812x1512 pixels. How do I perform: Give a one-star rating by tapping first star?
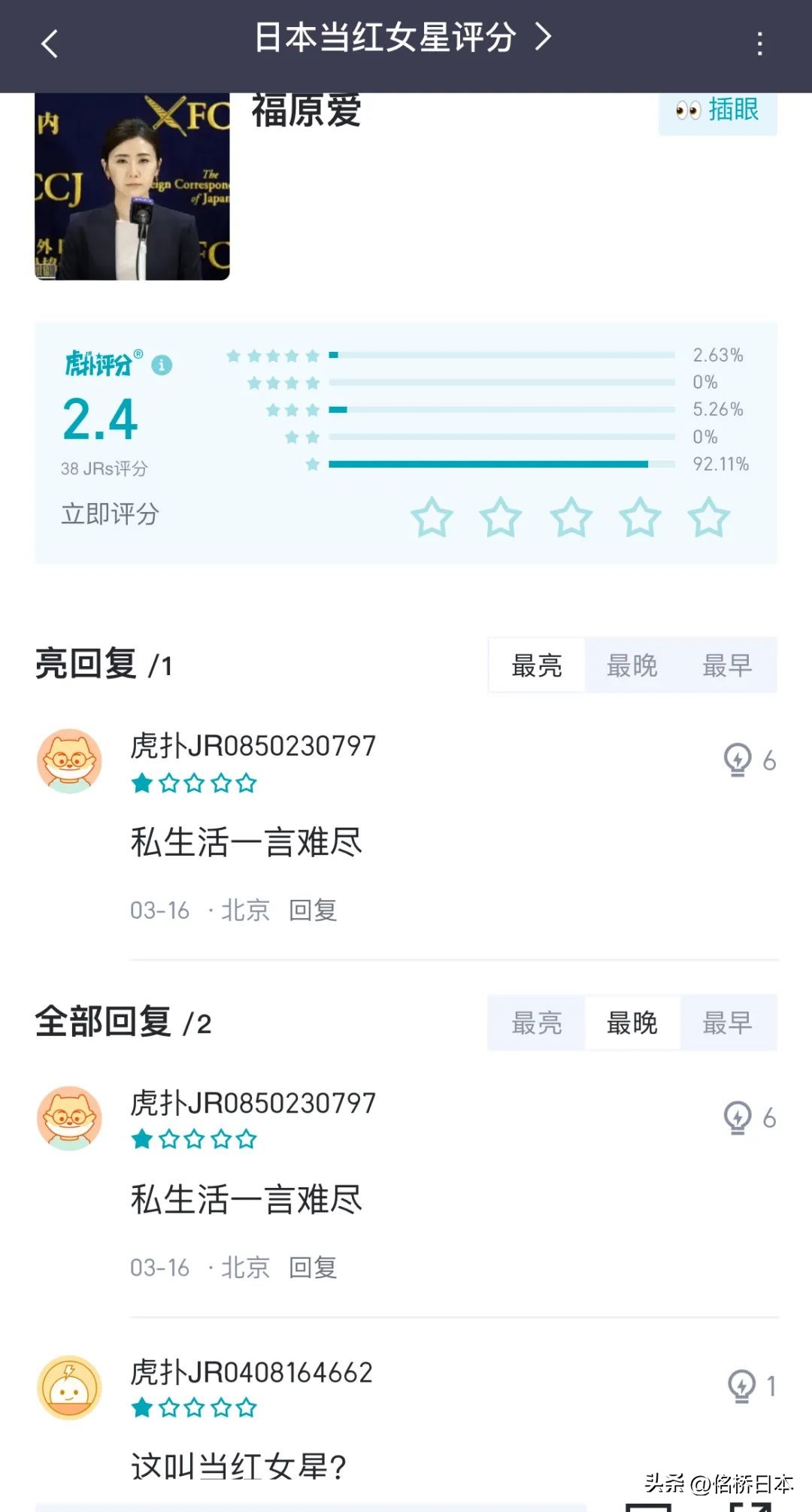[x=431, y=518]
